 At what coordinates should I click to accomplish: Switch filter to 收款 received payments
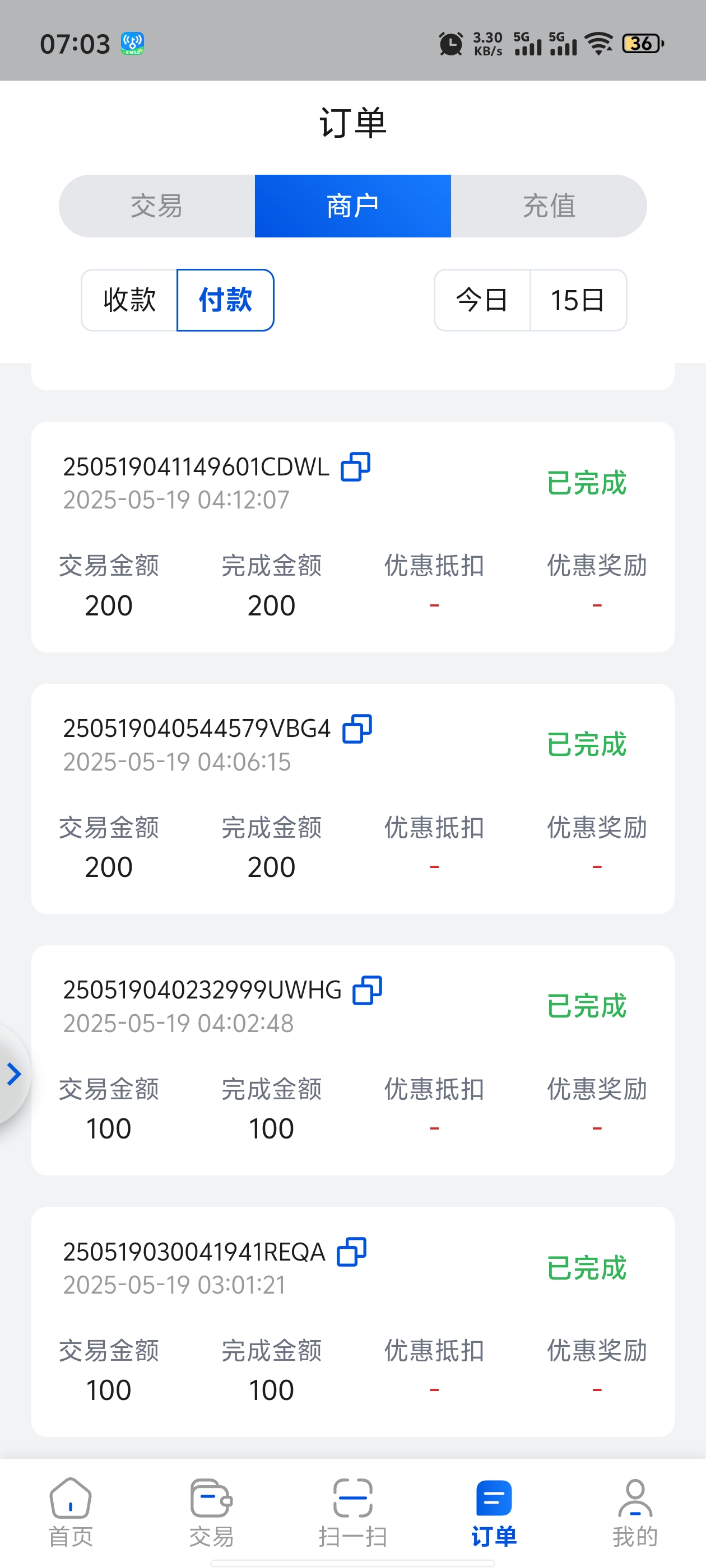point(128,300)
